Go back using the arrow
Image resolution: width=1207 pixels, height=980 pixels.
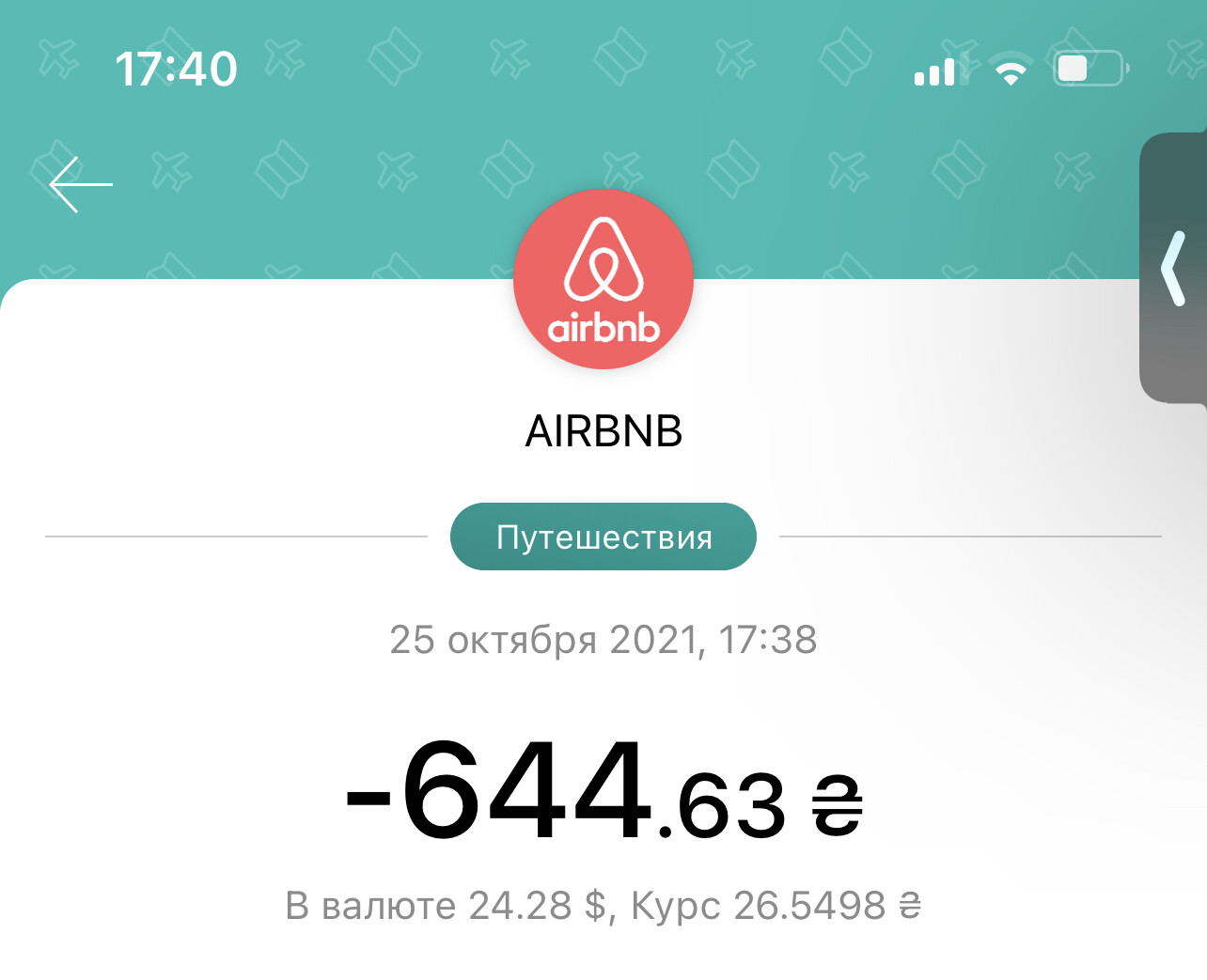click(81, 184)
